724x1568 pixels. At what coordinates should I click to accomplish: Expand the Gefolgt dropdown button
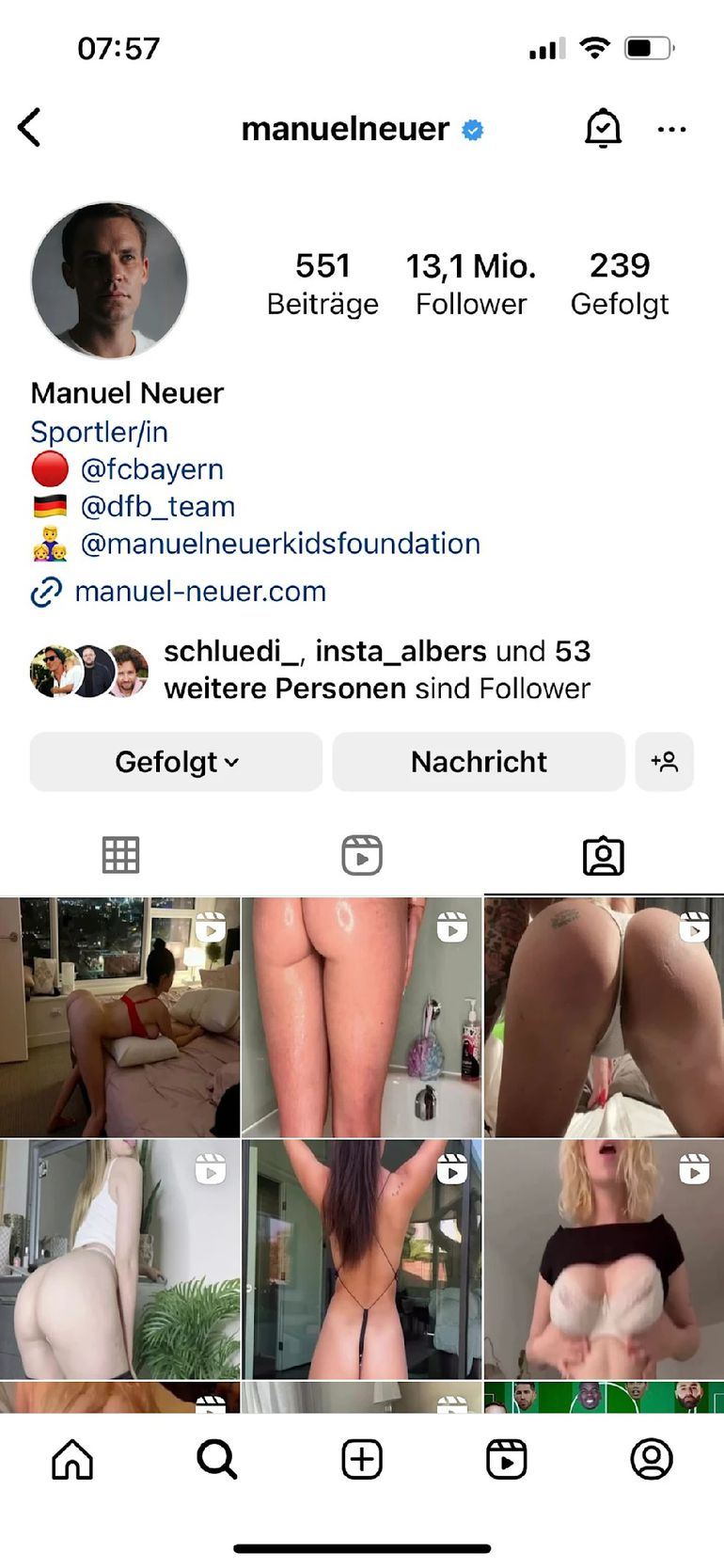(x=176, y=762)
